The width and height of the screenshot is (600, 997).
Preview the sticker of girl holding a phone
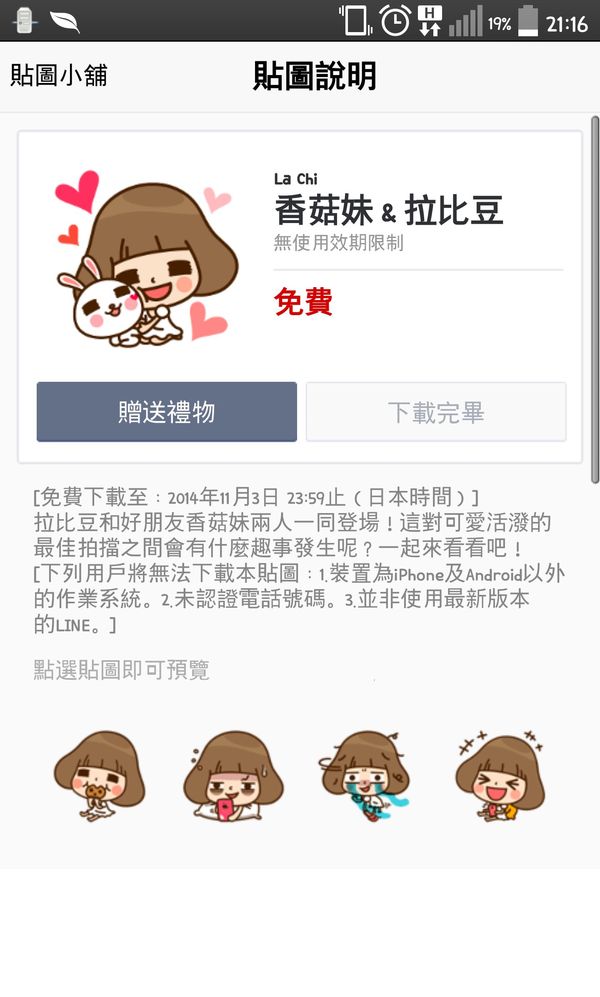(232, 776)
